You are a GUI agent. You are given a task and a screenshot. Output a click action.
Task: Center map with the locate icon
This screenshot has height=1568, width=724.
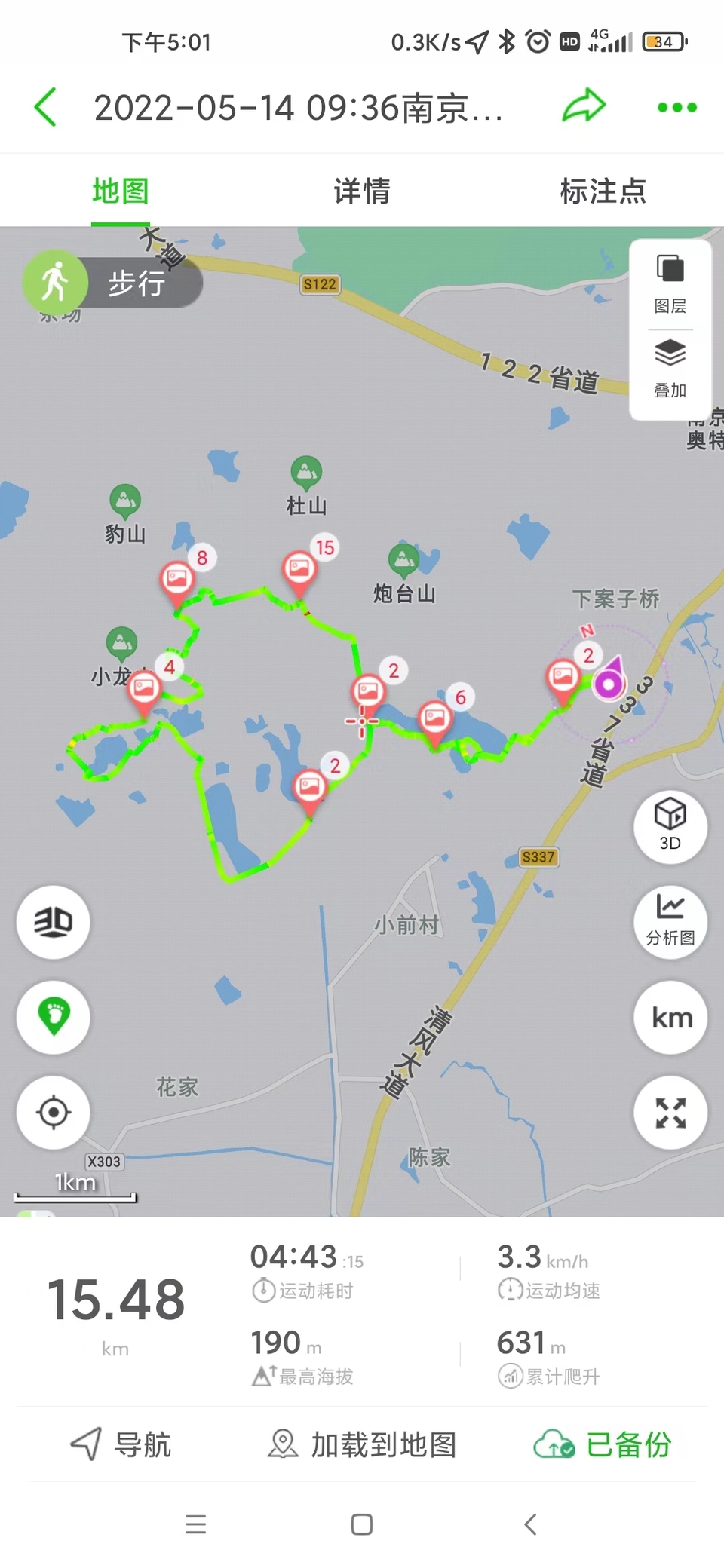[x=53, y=1113]
